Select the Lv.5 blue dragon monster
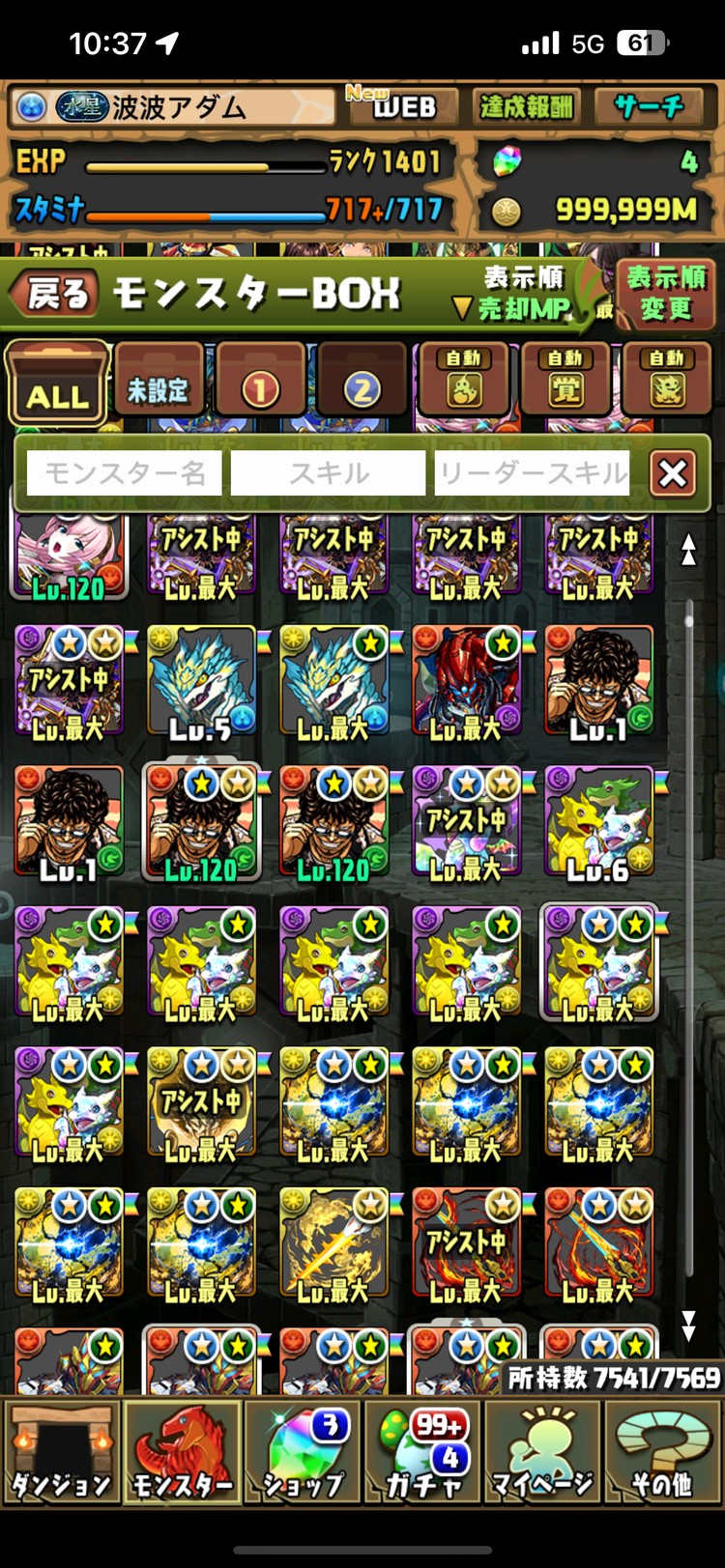The height and width of the screenshot is (1568, 725). pos(201,683)
